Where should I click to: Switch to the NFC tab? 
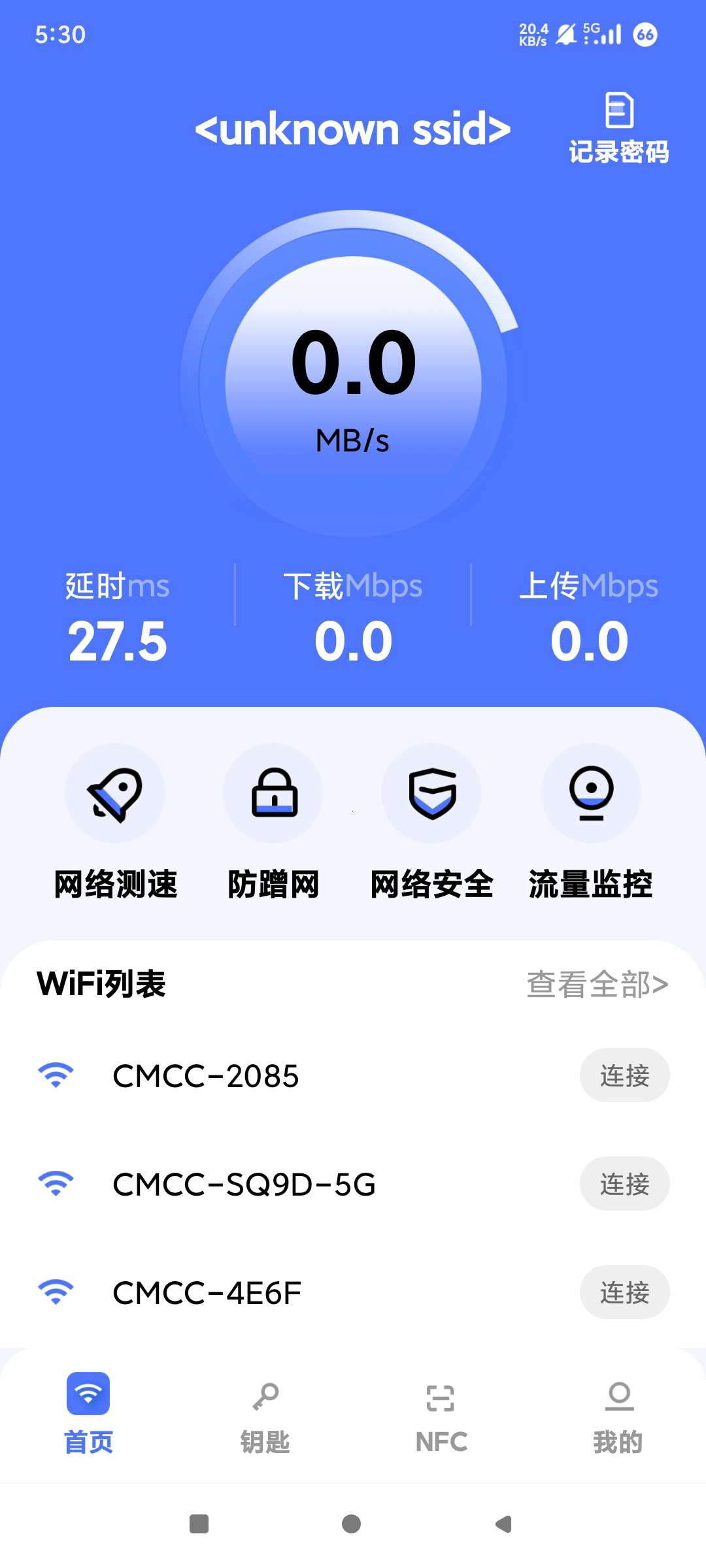[441, 1414]
